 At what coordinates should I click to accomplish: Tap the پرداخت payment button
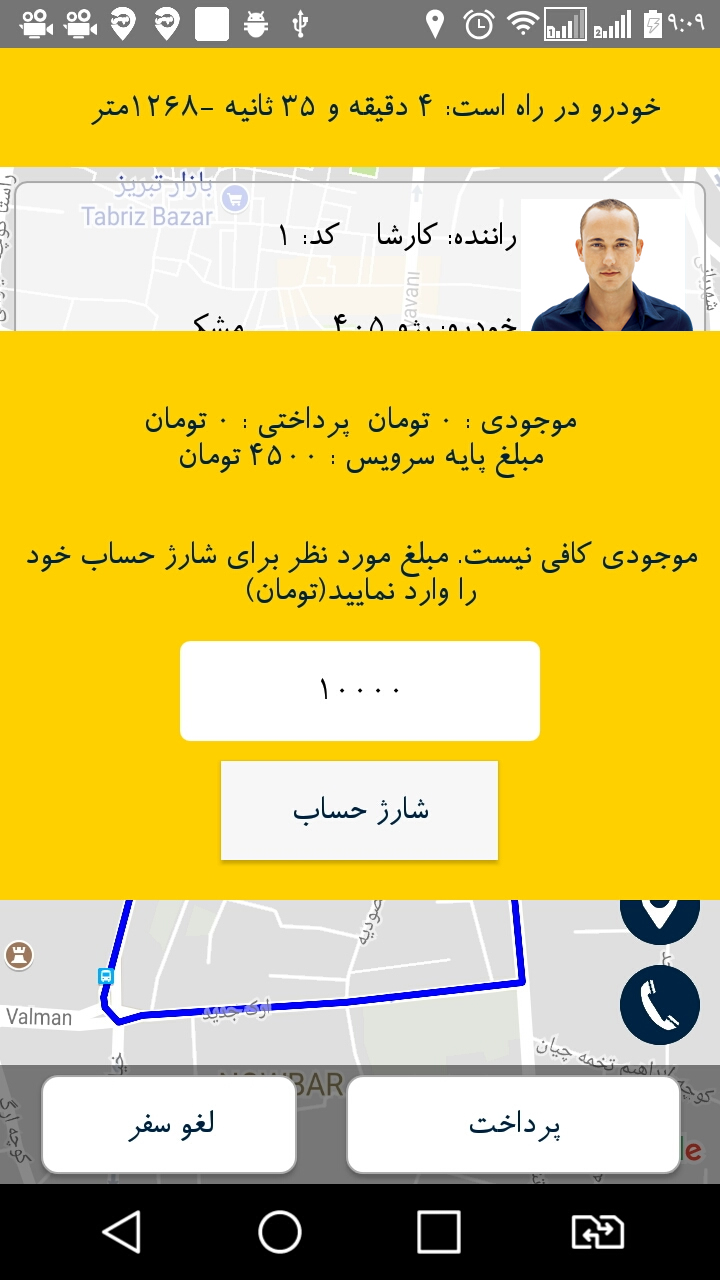pos(513,1124)
